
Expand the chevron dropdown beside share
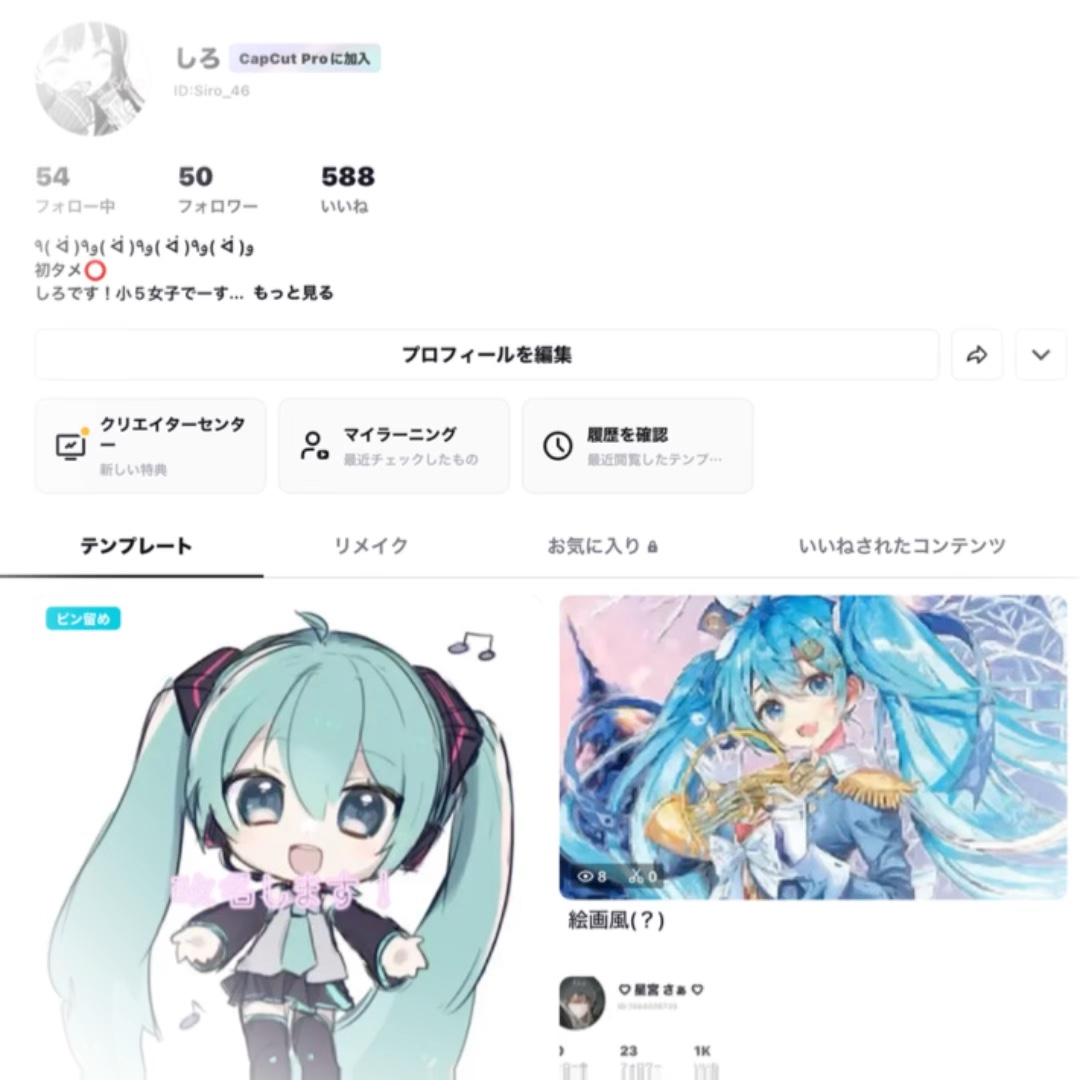[x=1041, y=355]
